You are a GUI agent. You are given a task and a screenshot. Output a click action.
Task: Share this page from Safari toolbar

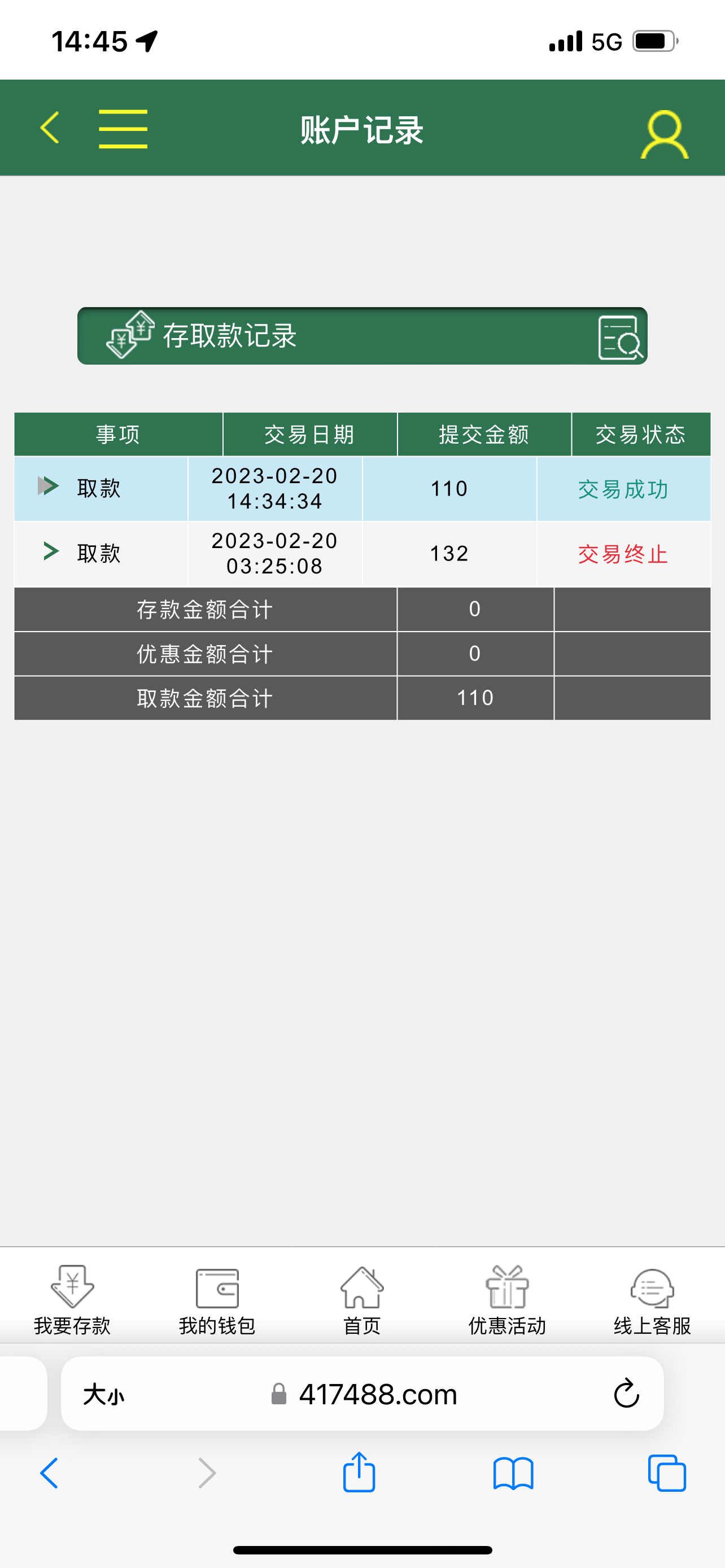coord(359,1473)
